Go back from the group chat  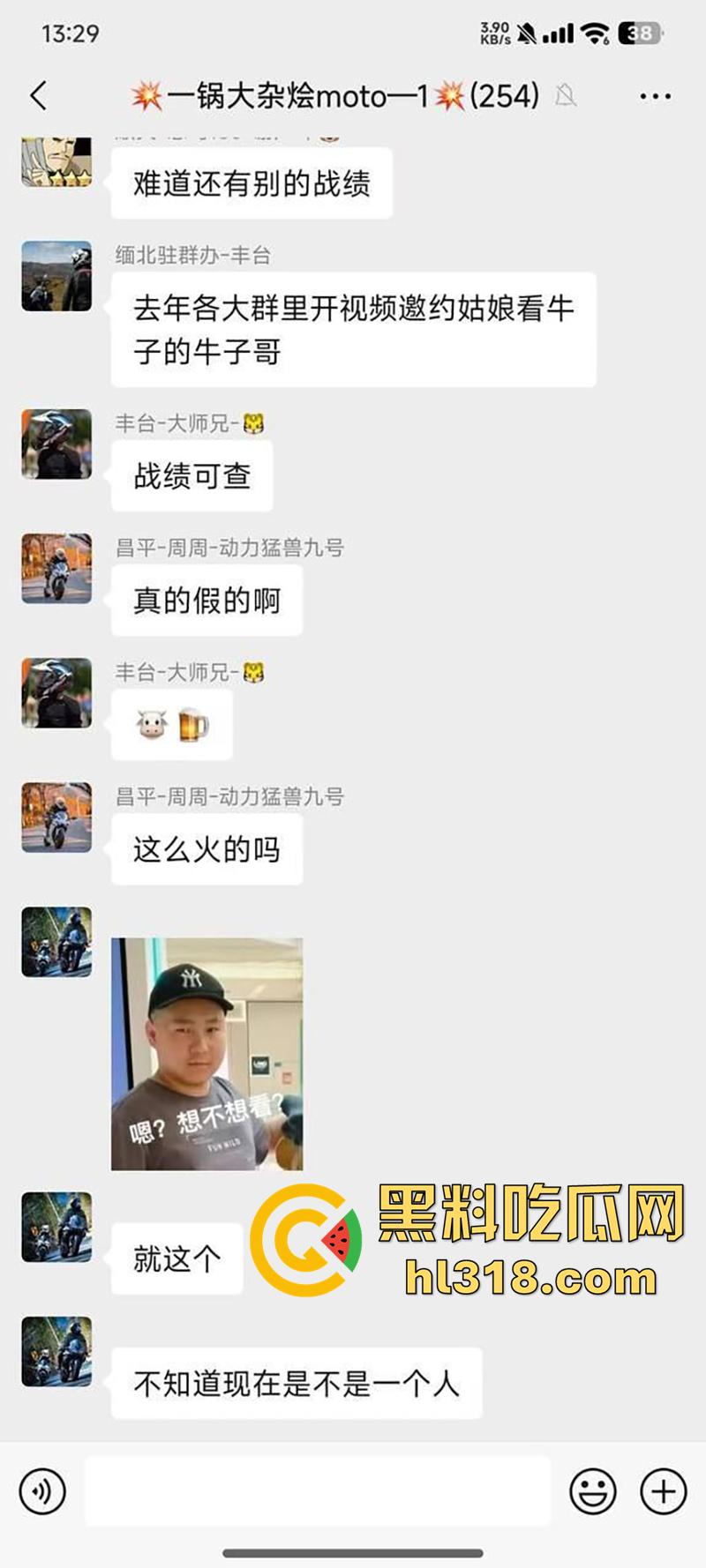39,95
